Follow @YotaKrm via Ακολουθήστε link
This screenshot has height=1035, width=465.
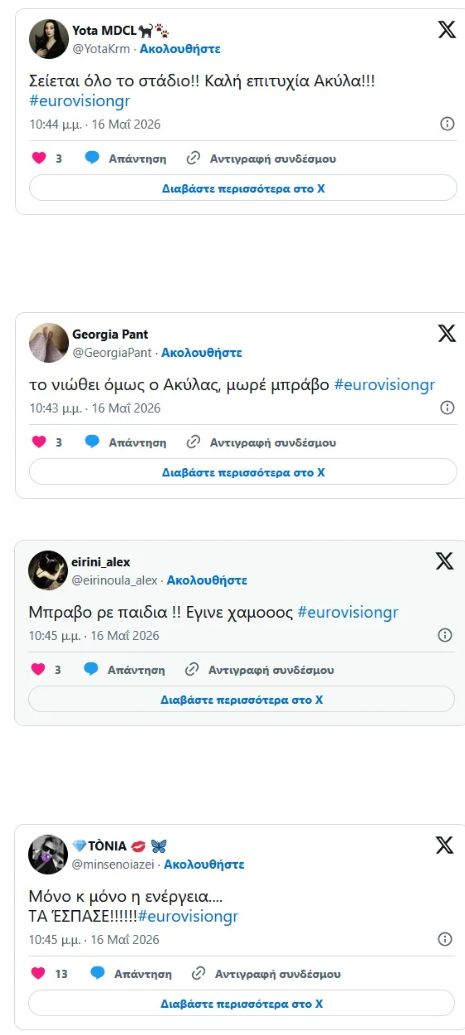click(180, 49)
